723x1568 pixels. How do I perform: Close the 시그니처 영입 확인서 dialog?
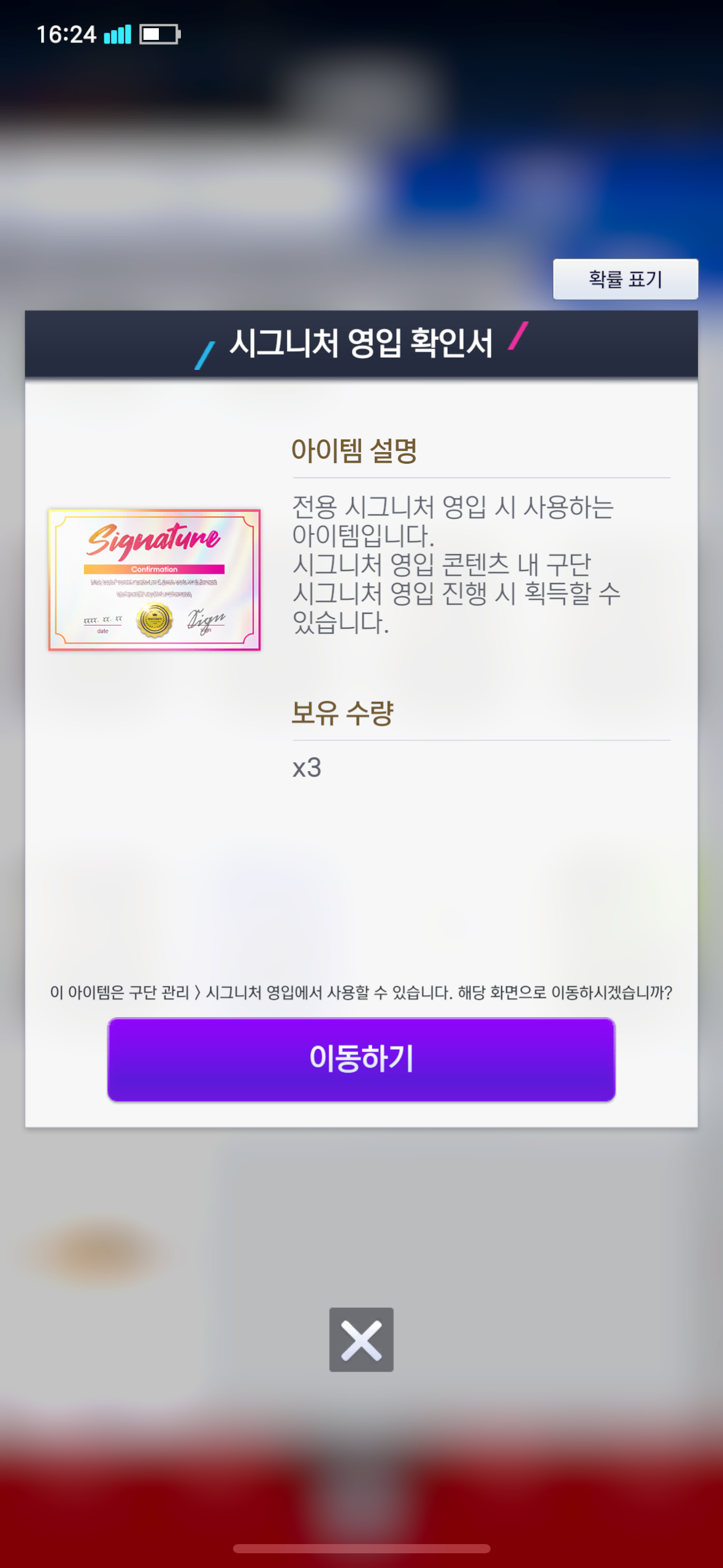361,1340
